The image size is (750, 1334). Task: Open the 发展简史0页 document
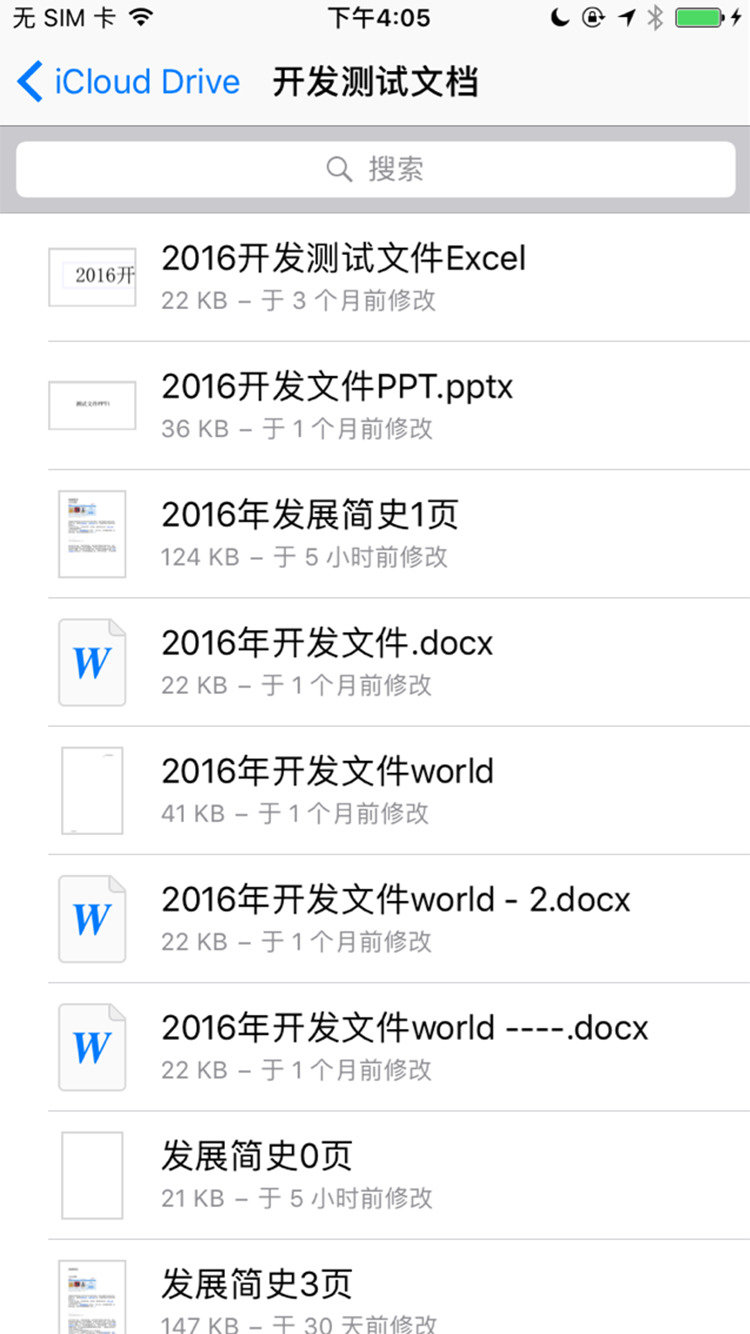click(x=257, y=1174)
